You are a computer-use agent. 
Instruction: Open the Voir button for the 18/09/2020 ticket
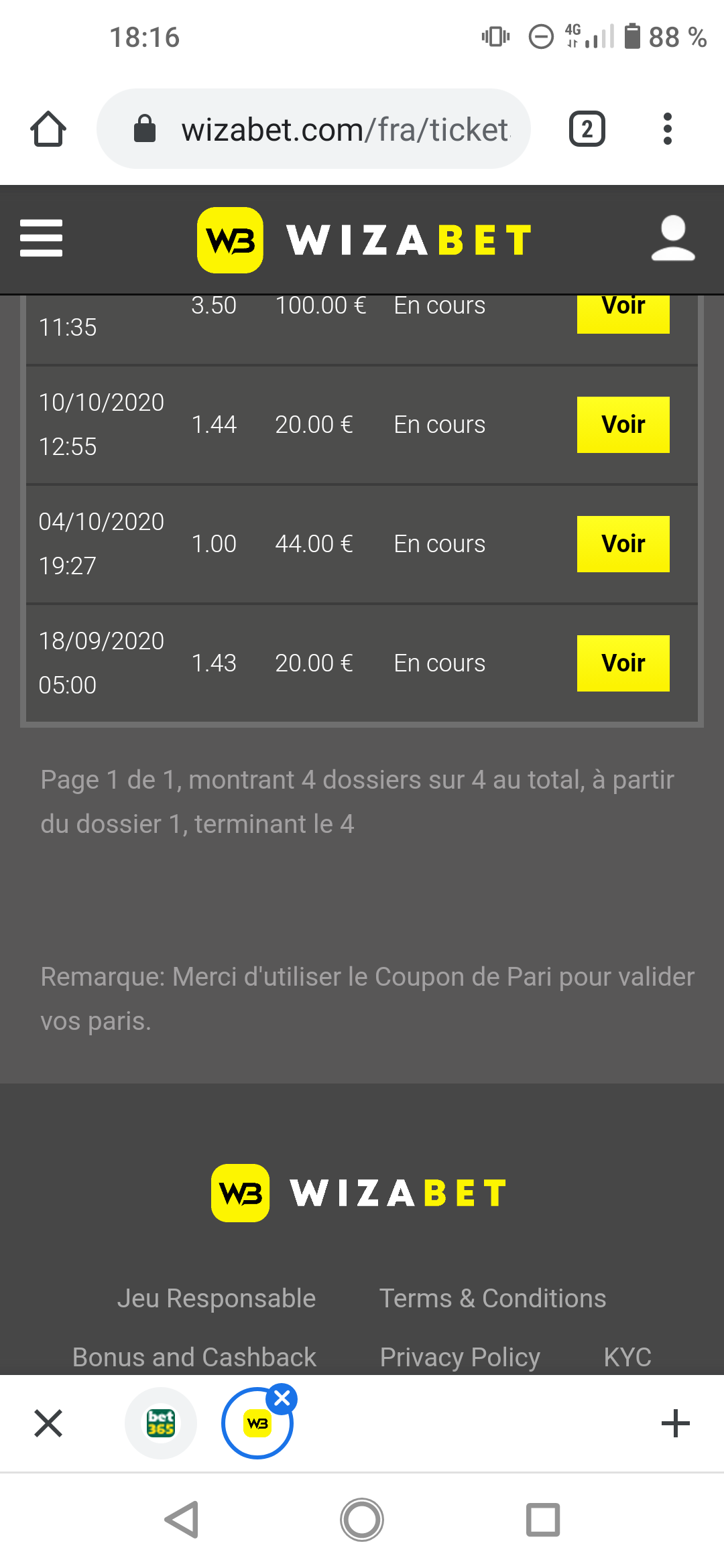[x=623, y=663]
